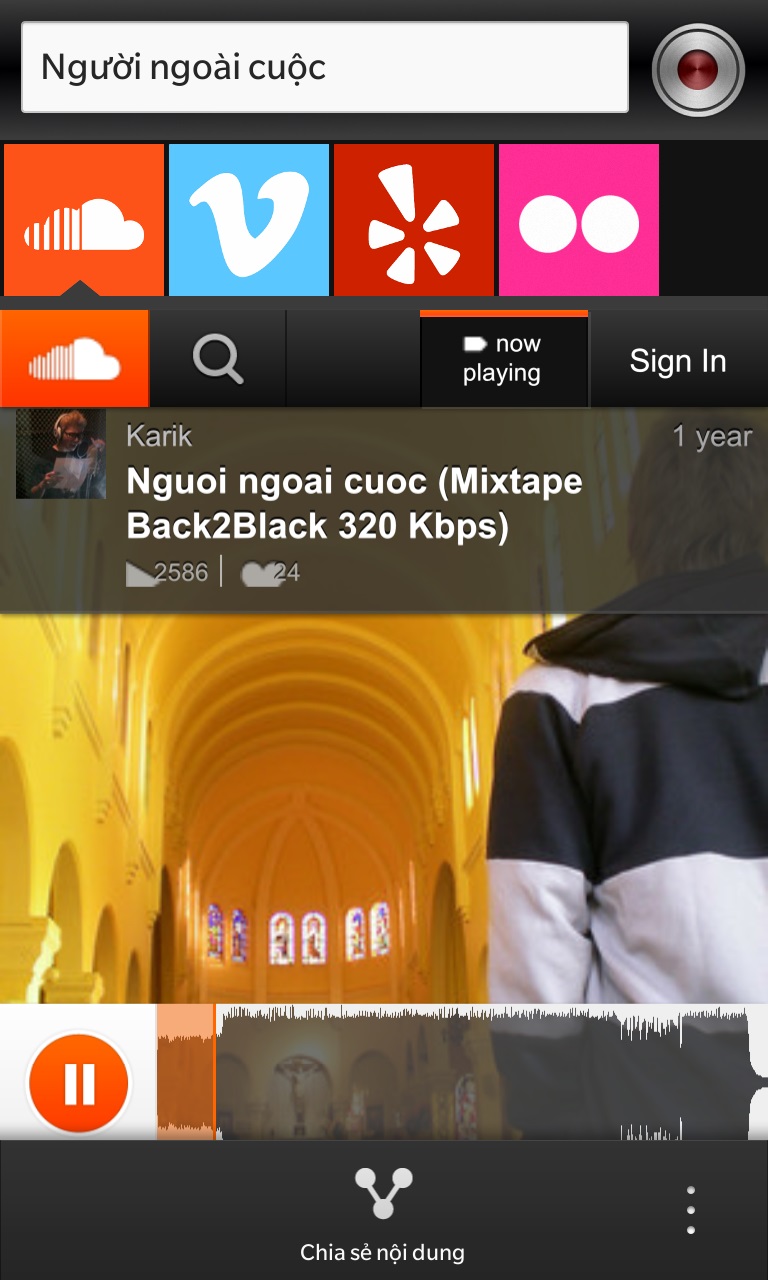Open Karik's profile picture

pyautogui.click(x=61, y=454)
